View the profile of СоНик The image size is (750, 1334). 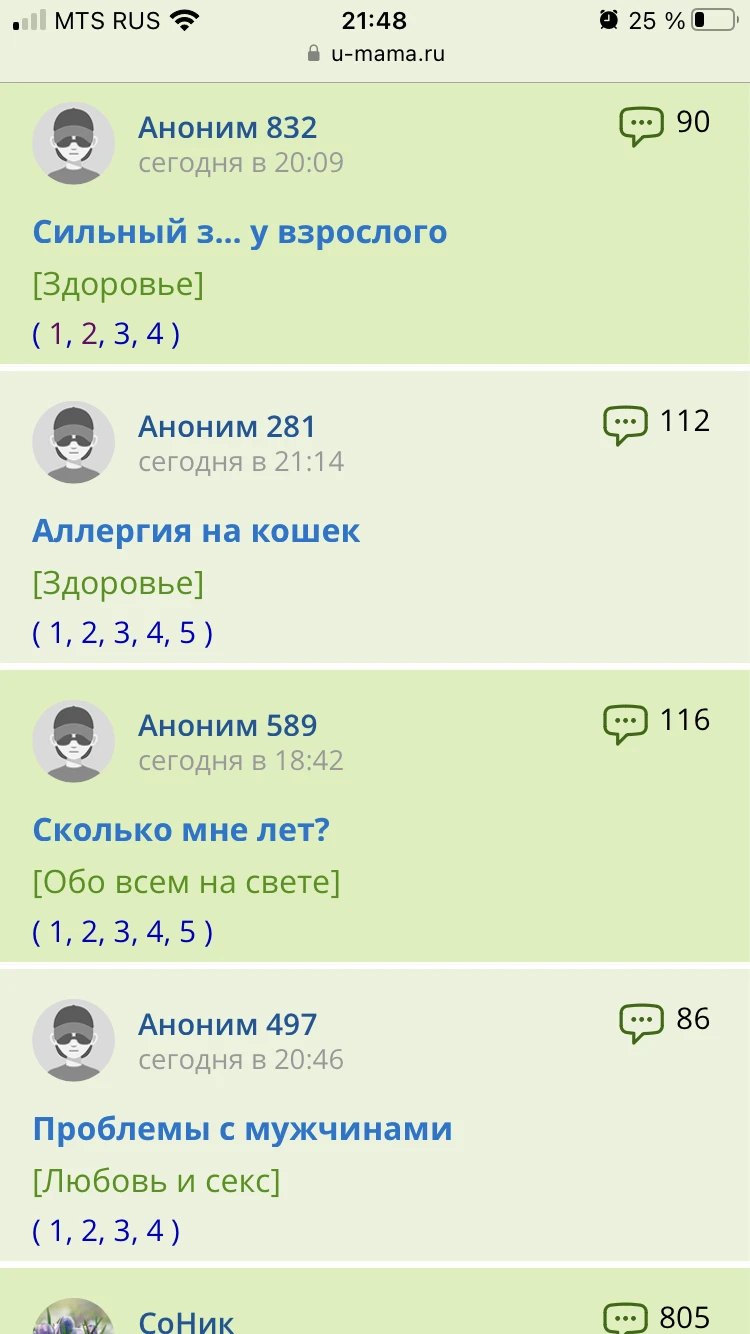pyautogui.click(x=186, y=1318)
